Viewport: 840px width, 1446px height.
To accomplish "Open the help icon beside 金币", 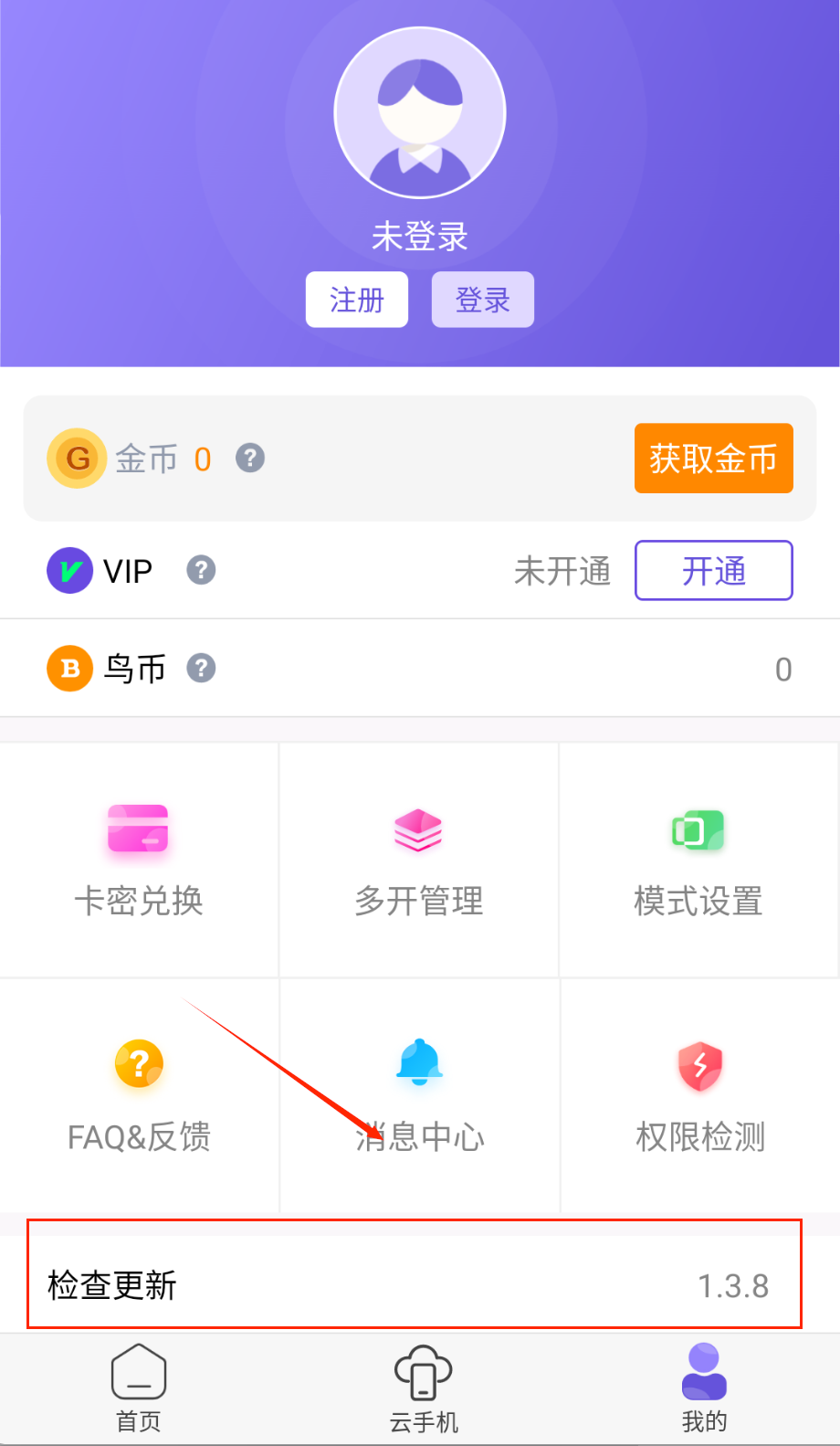I will click(250, 458).
